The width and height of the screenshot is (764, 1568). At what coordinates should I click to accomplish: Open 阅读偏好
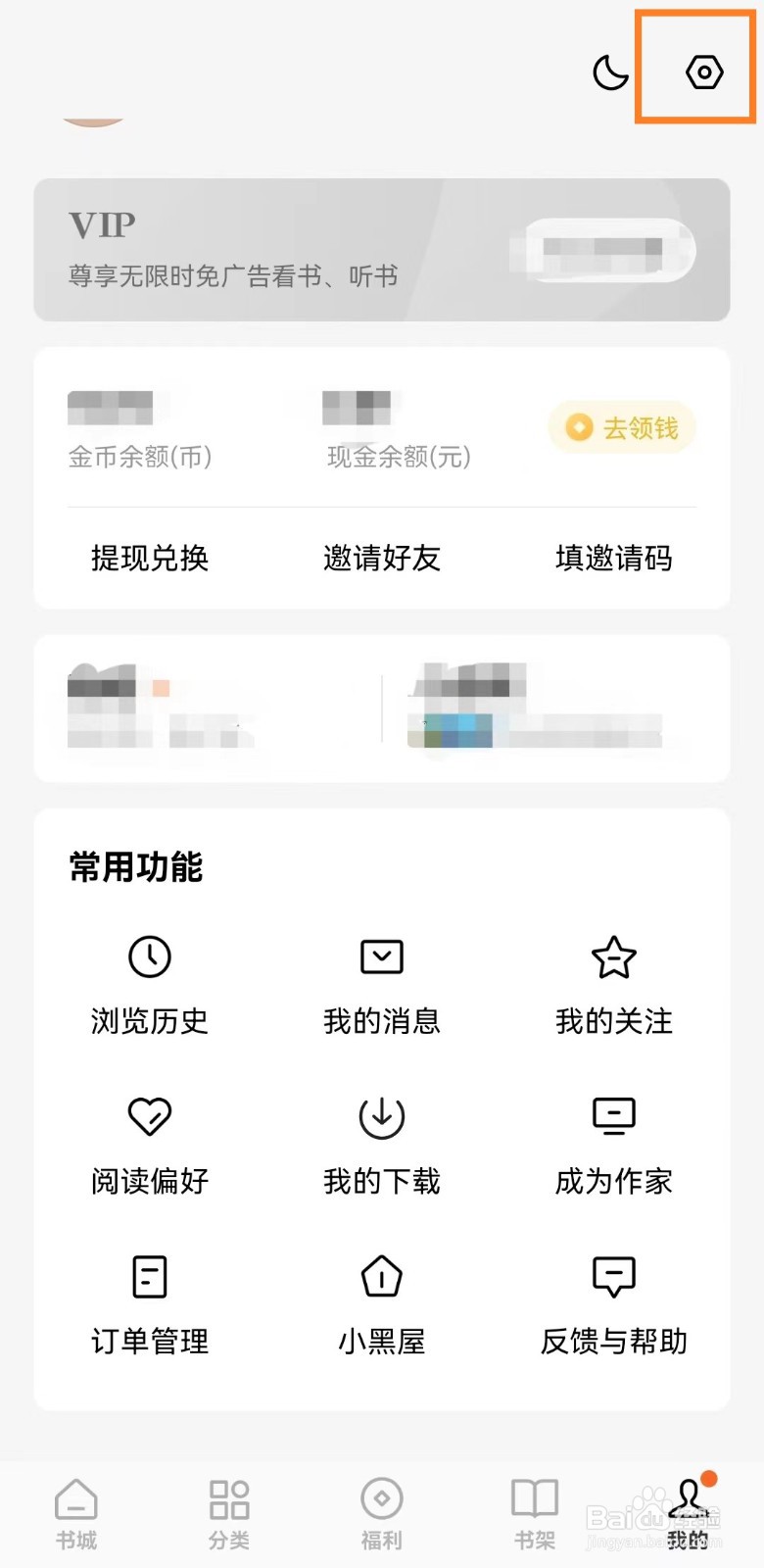(150, 1146)
